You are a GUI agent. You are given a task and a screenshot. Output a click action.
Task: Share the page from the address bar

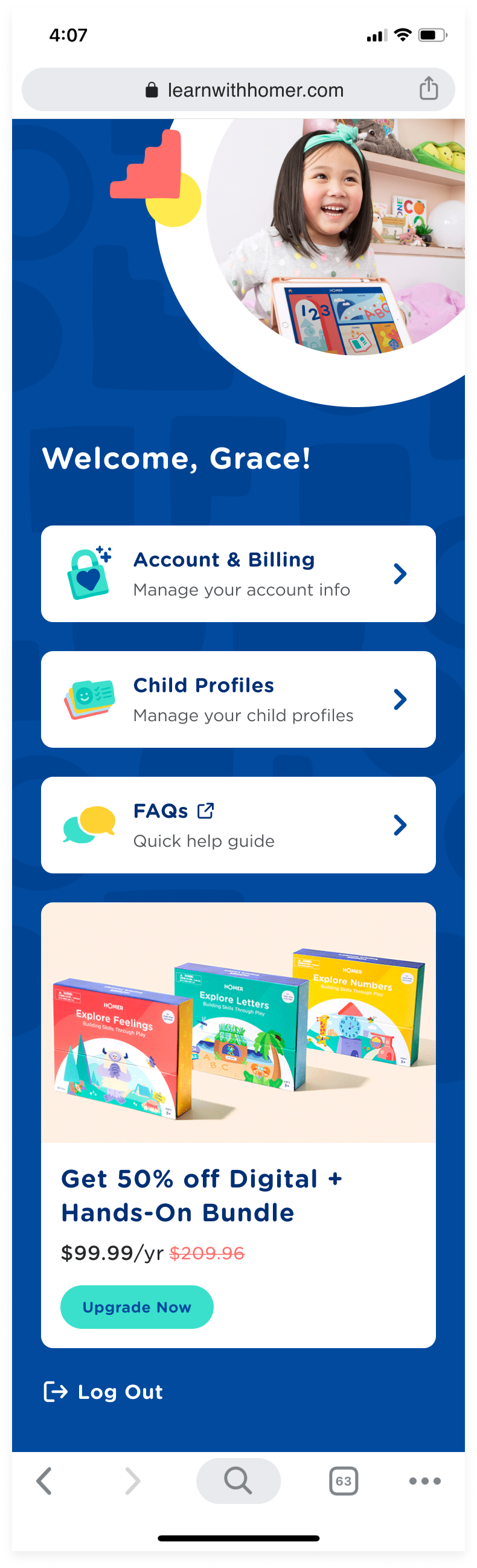(428, 89)
